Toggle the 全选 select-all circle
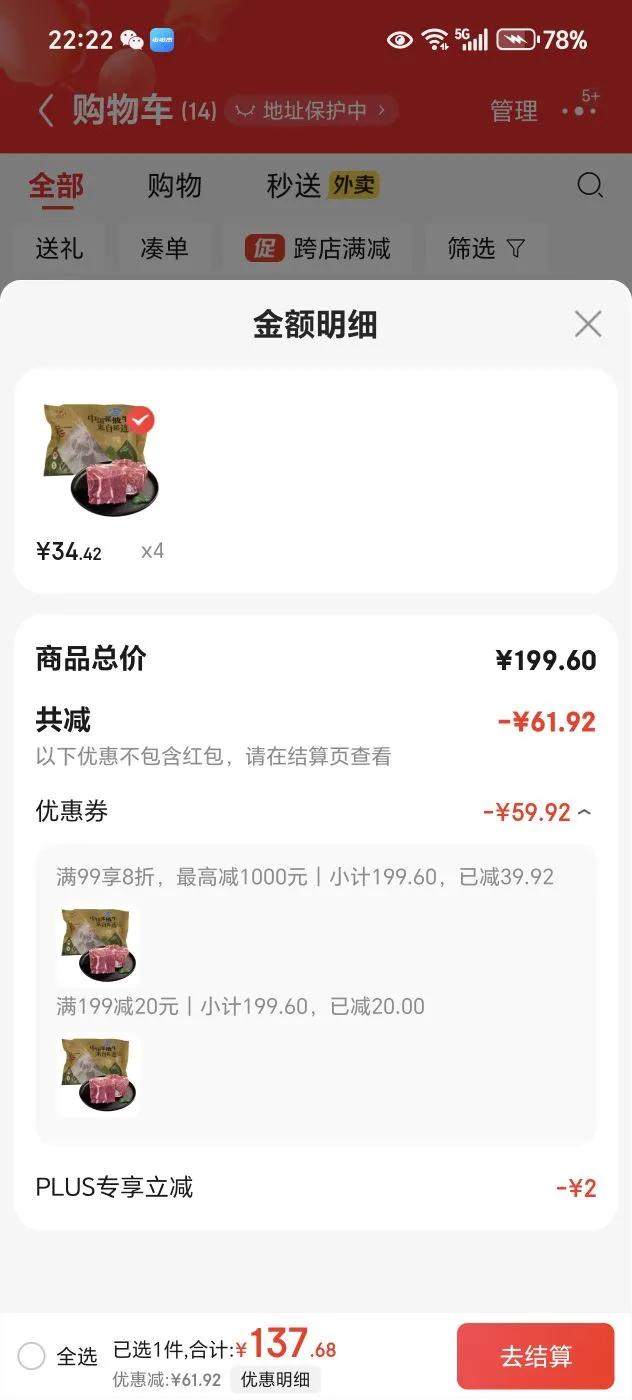Viewport: 632px width, 1400px height. pos(32,1356)
